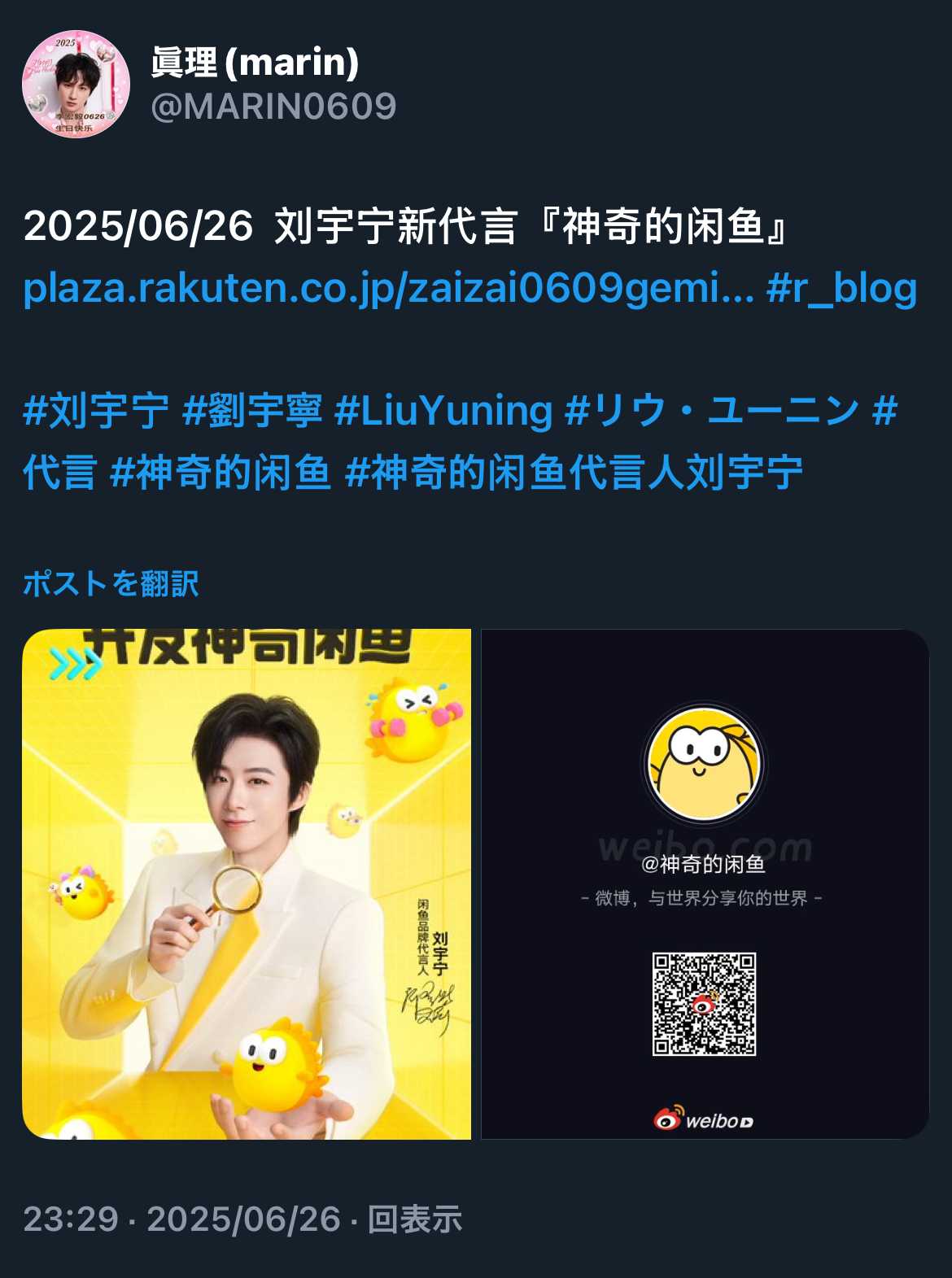View the 眞理 (marin) display name profile
Screen dimensions: 952x1278
pyautogui.click(x=255, y=63)
